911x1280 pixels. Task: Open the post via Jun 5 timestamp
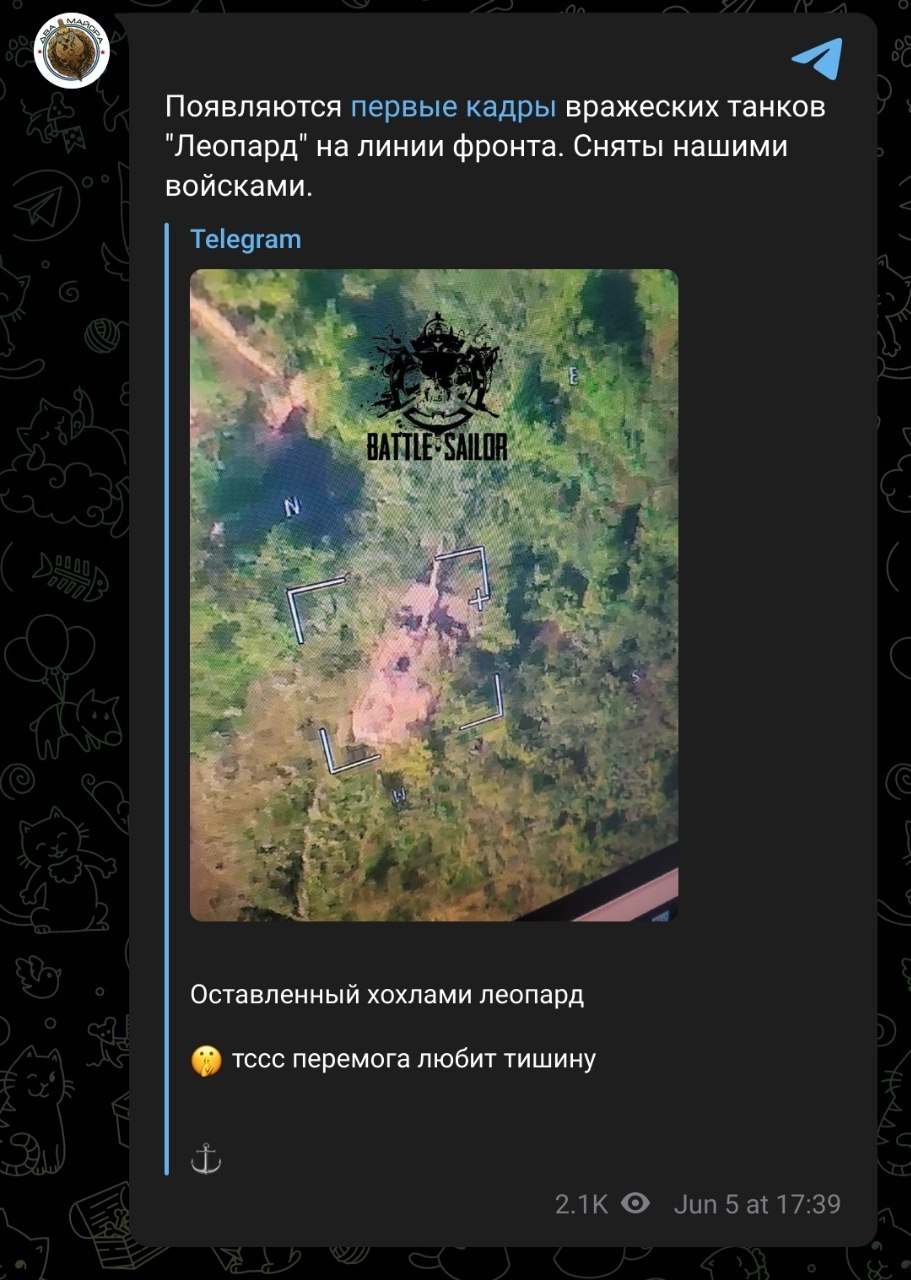coord(757,1204)
